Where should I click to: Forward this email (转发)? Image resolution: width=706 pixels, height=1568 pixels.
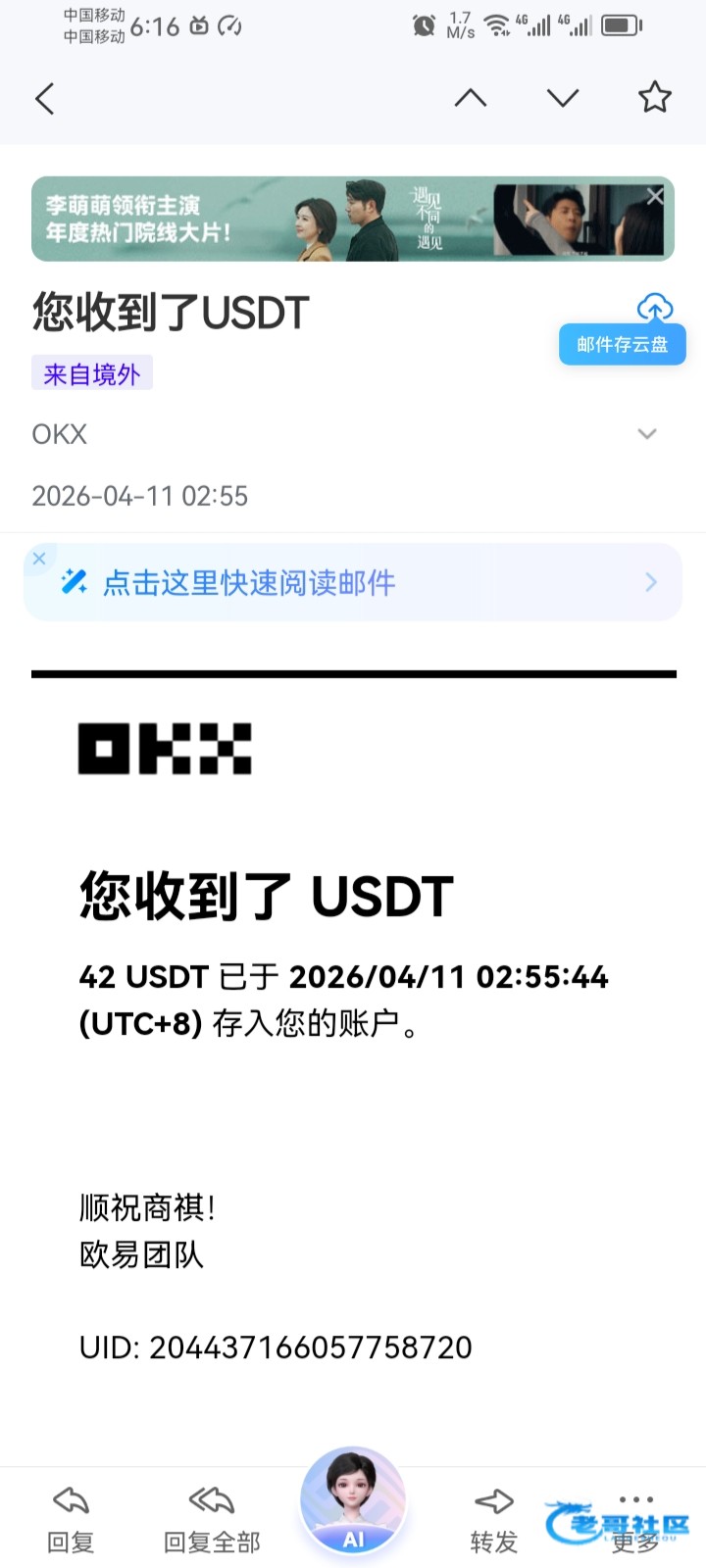pyautogui.click(x=493, y=1519)
